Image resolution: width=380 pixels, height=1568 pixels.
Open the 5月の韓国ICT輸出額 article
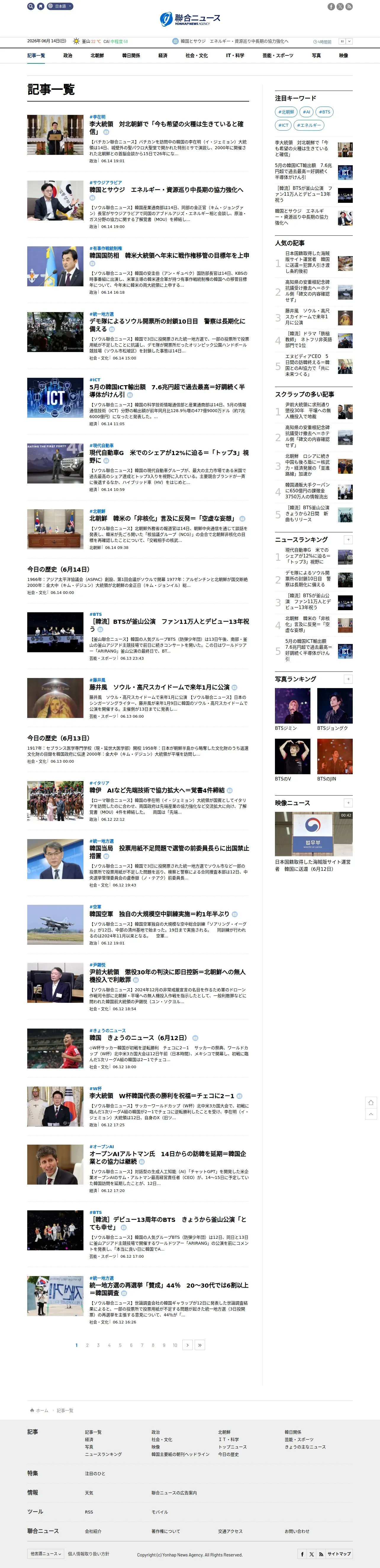[167, 390]
